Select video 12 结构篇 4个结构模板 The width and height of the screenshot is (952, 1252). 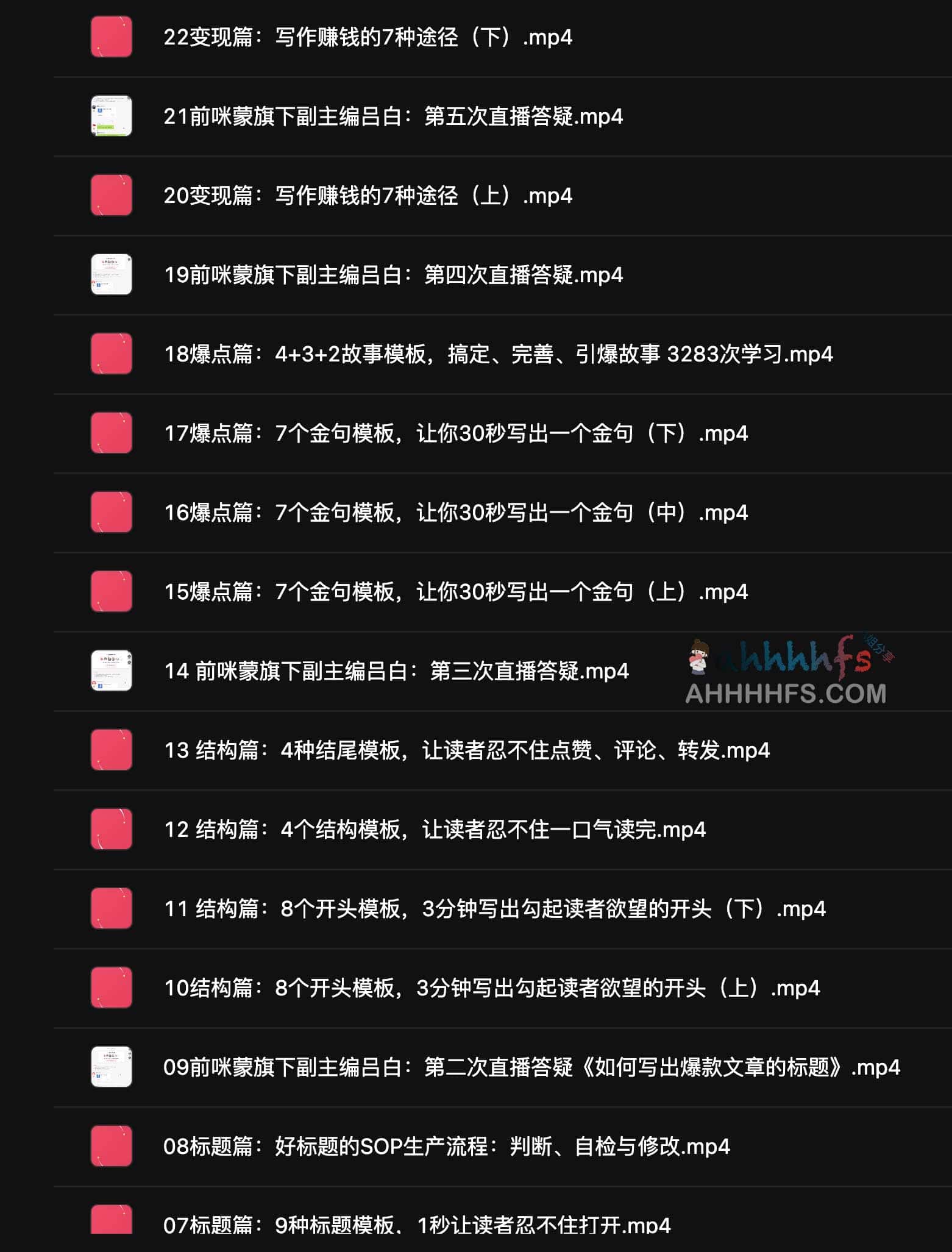(435, 830)
